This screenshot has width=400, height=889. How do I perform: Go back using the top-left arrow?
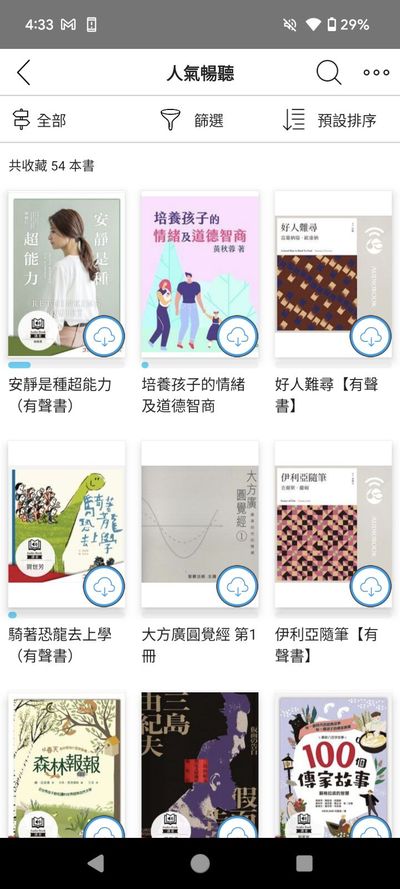[x=23, y=73]
